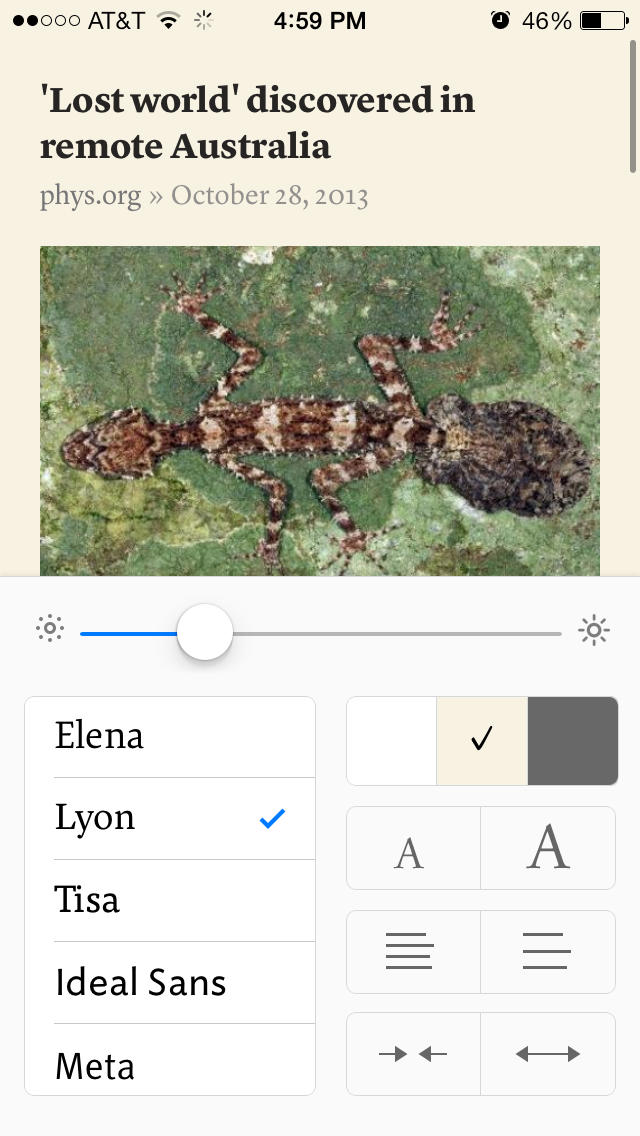Tap the brightness slider knob
The width and height of the screenshot is (640, 1136).
click(x=205, y=632)
